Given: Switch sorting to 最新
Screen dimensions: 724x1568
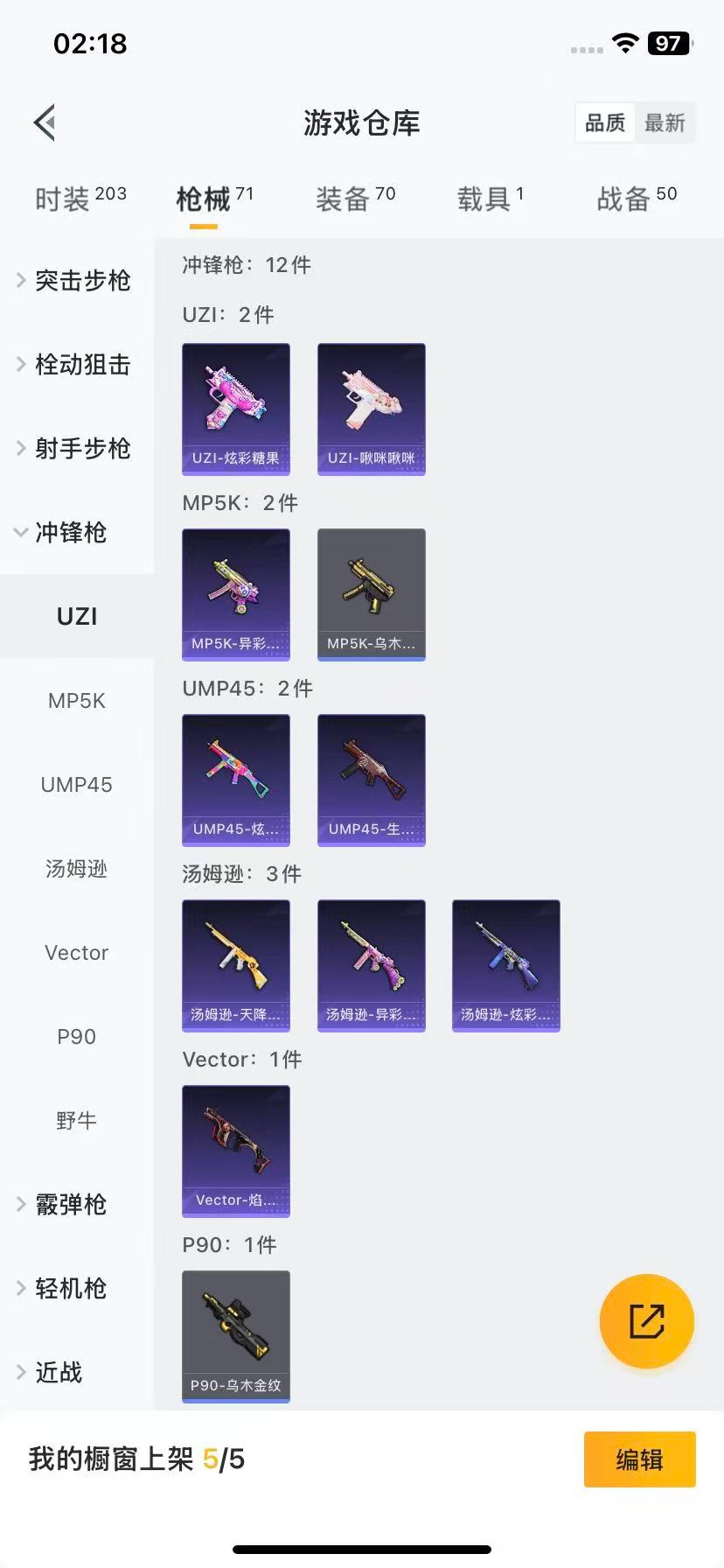Looking at the screenshot, I should pos(666,123).
